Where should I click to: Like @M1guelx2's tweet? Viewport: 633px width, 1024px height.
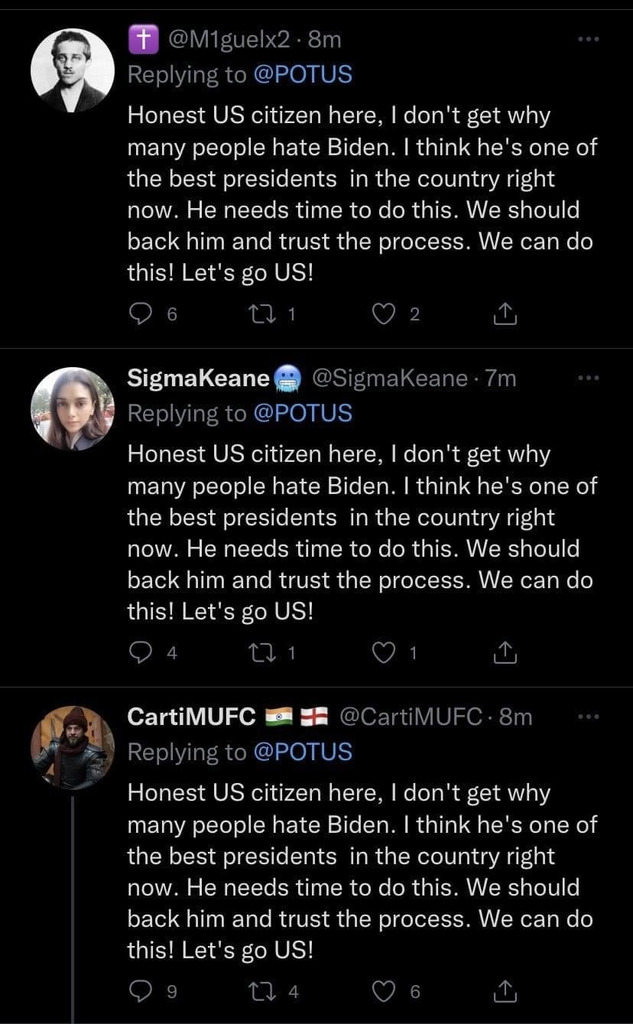(383, 314)
